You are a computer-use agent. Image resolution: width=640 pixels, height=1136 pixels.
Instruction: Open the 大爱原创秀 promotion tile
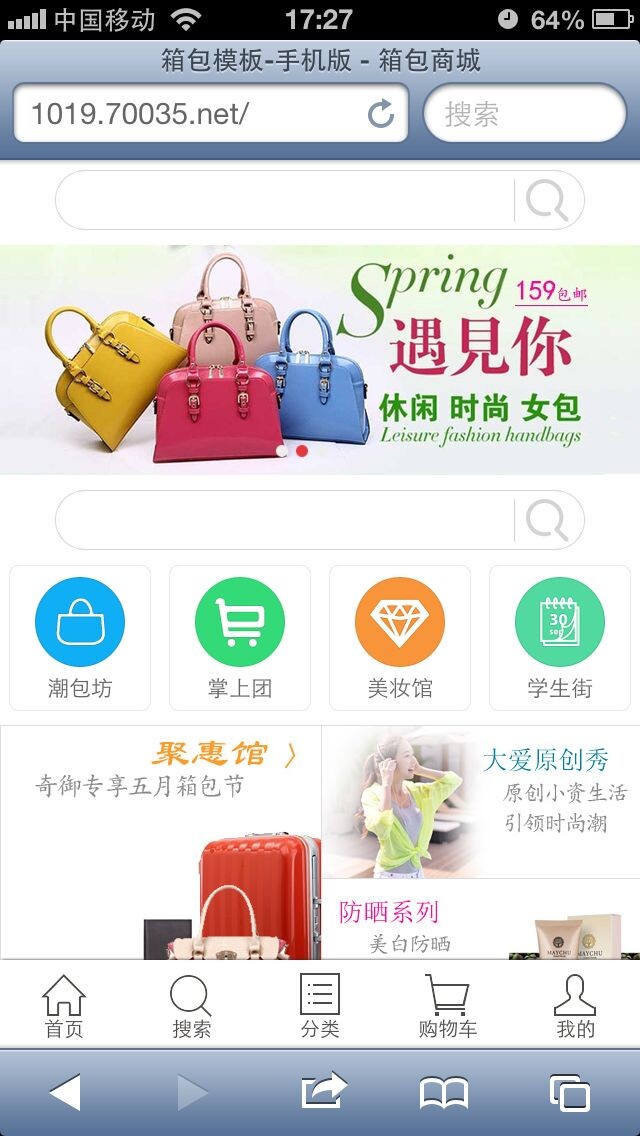[x=481, y=802]
